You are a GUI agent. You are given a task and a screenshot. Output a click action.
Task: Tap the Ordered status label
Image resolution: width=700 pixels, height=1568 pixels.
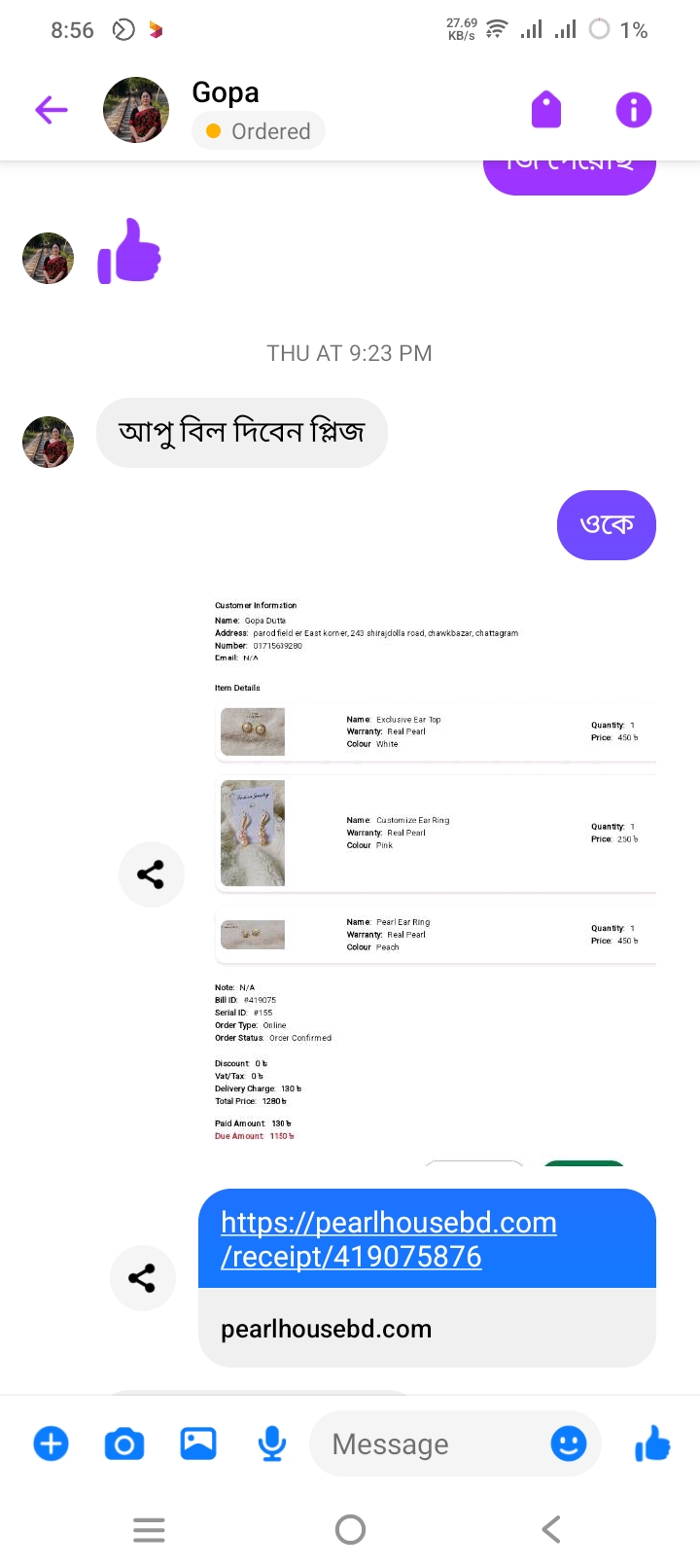pos(259,131)
